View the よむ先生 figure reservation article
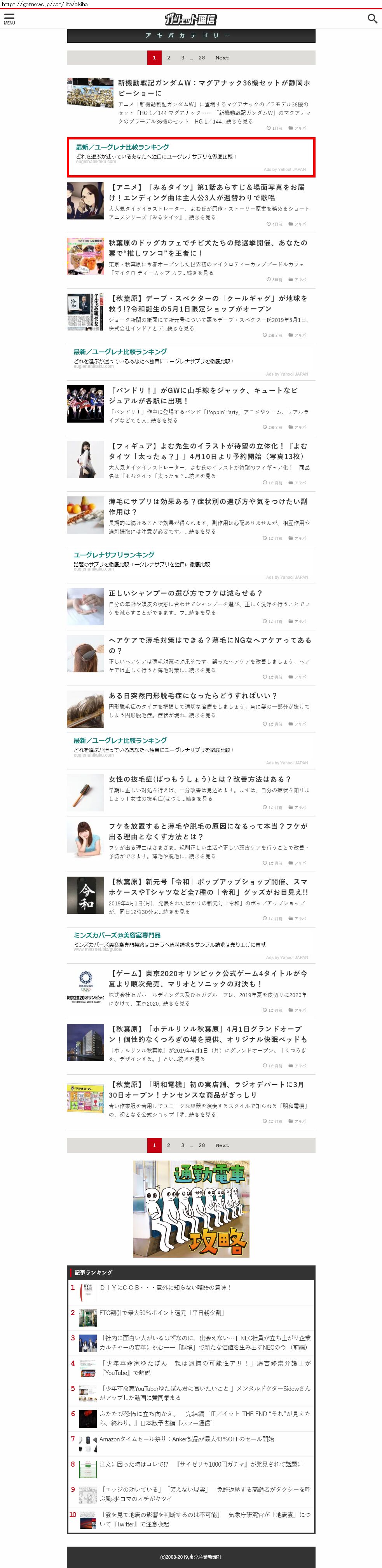This screenshot has height=1568, width=382. 207,451
